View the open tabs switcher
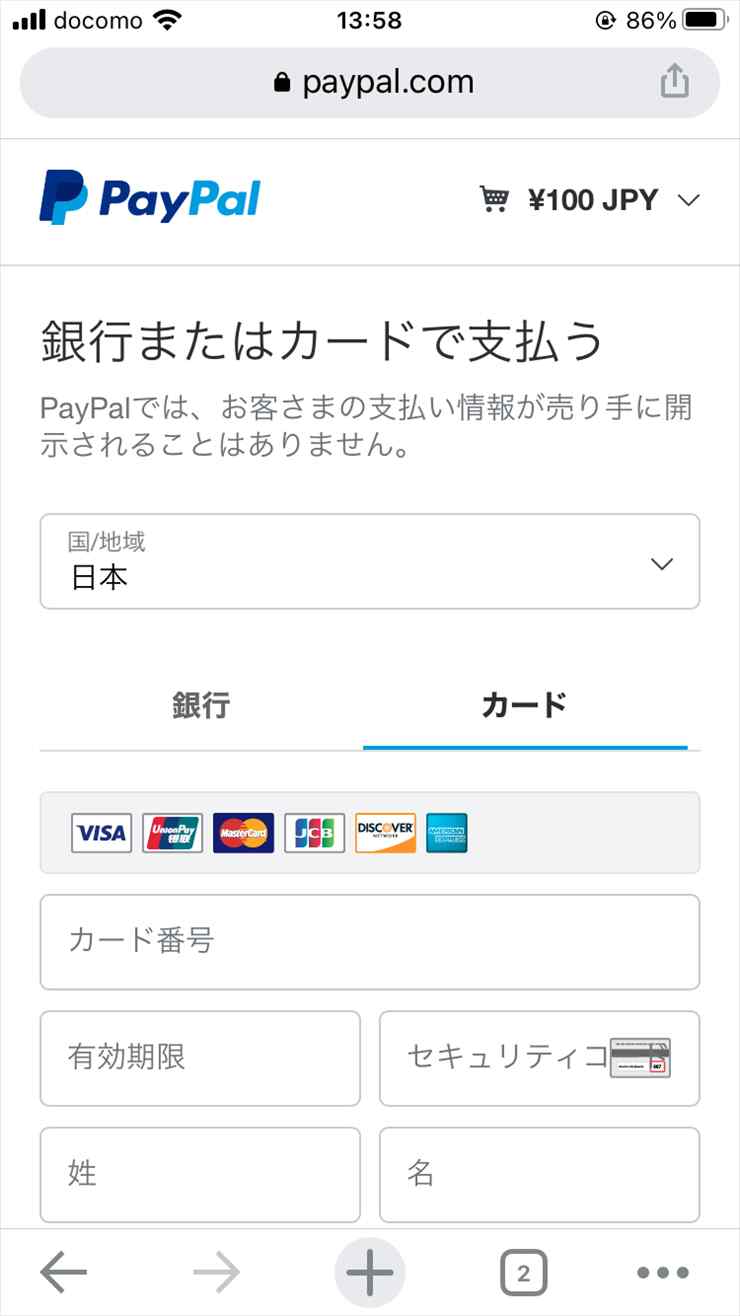The width and height of the screenshot is (740, 1316). pos(523,1273)
